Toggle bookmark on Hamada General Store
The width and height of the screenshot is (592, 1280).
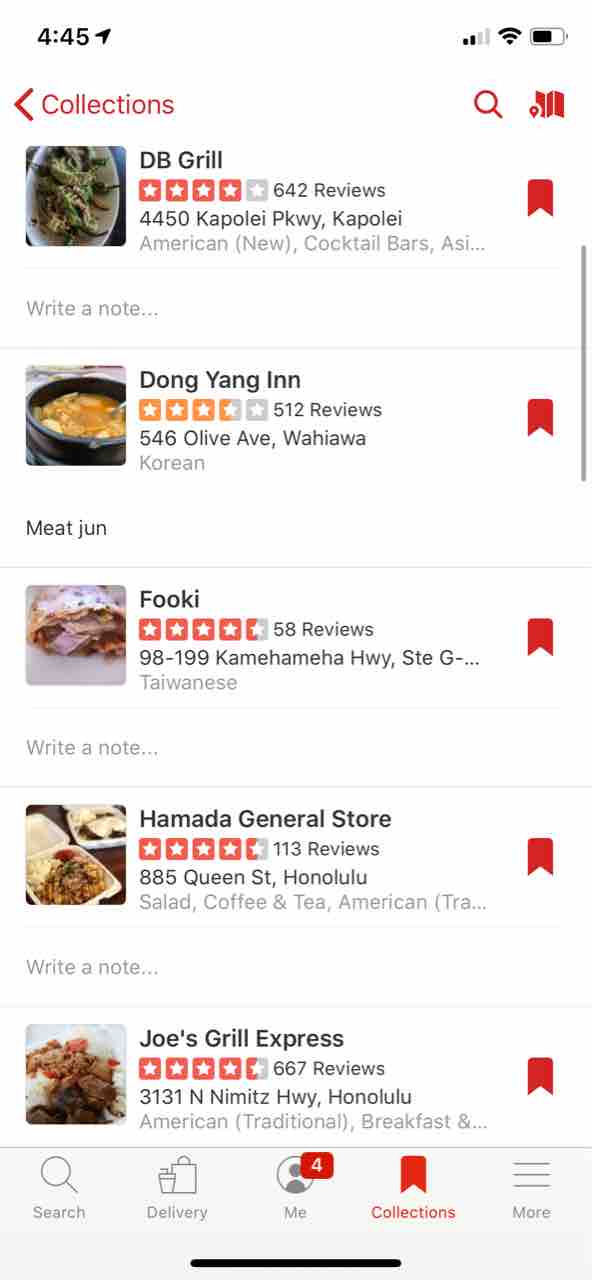point(540,857)
